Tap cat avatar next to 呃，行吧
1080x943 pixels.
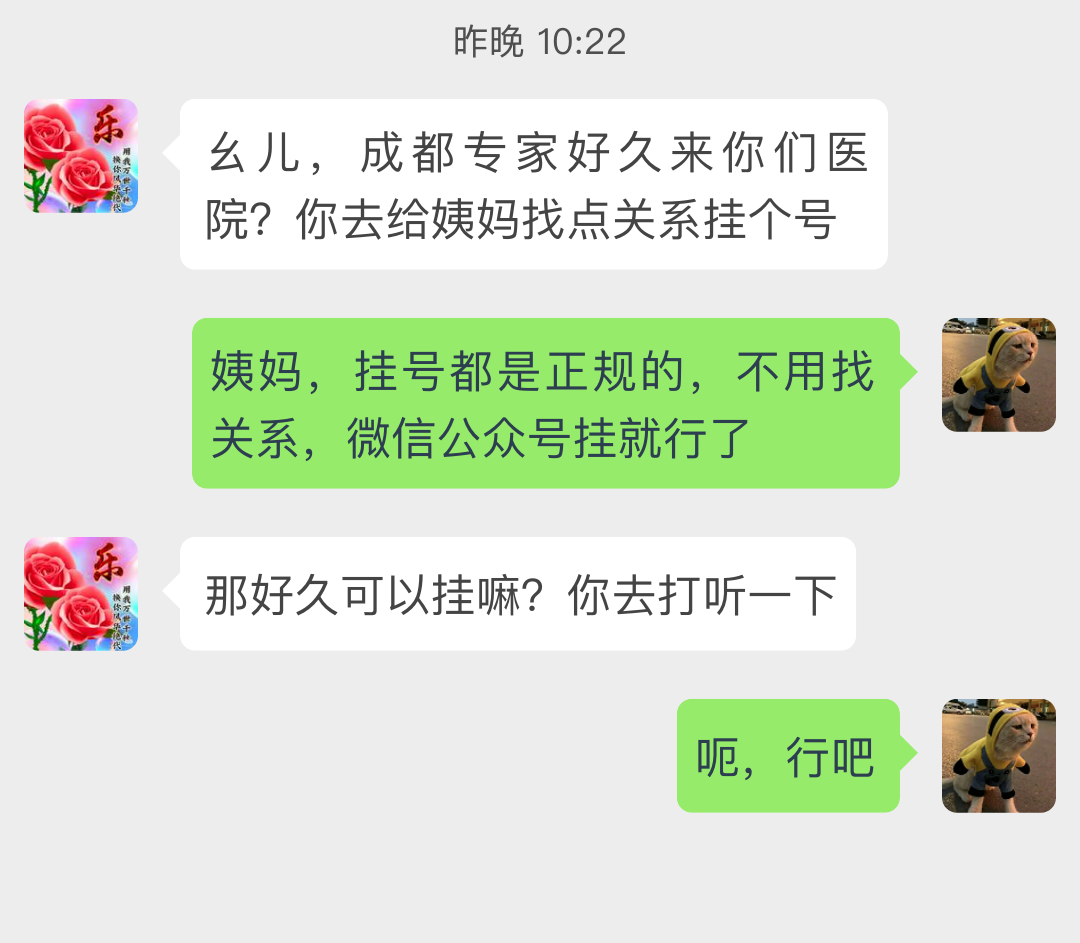(998, 755)
